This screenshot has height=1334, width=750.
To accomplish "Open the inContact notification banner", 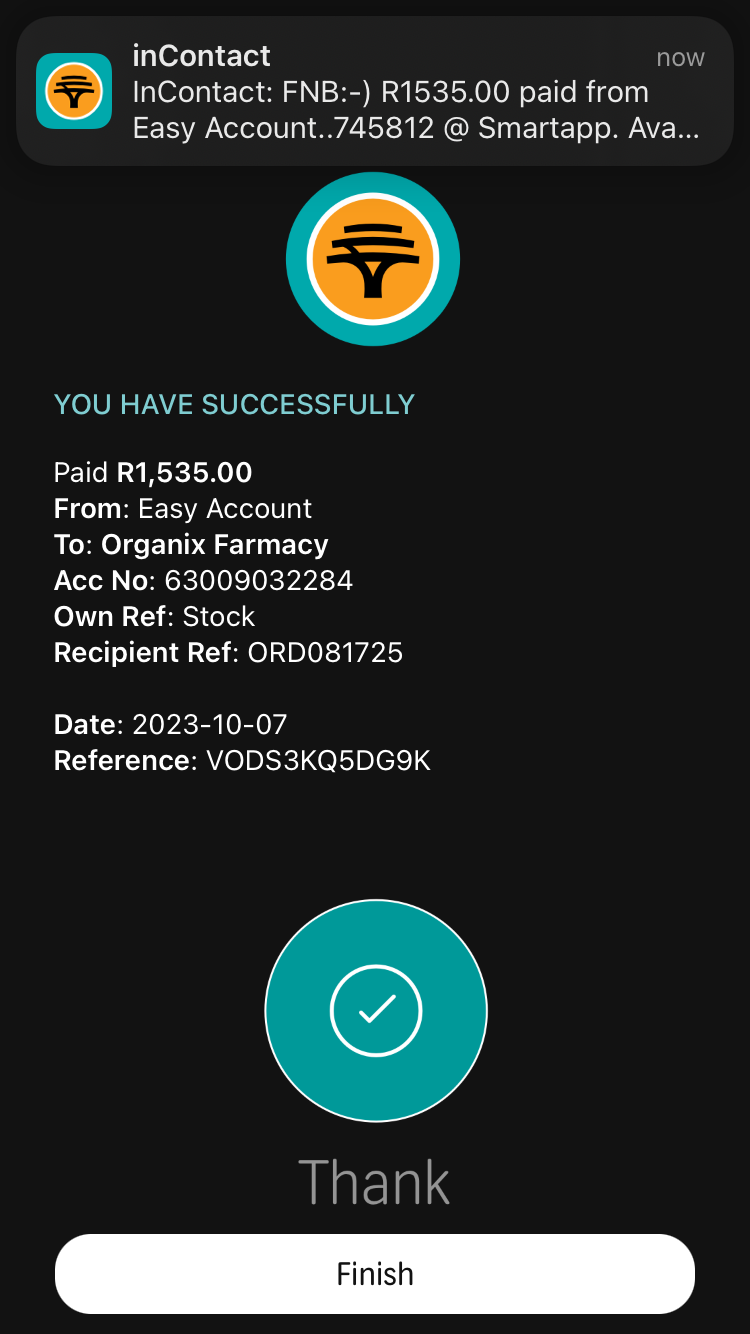I will [x=375, y=91].
